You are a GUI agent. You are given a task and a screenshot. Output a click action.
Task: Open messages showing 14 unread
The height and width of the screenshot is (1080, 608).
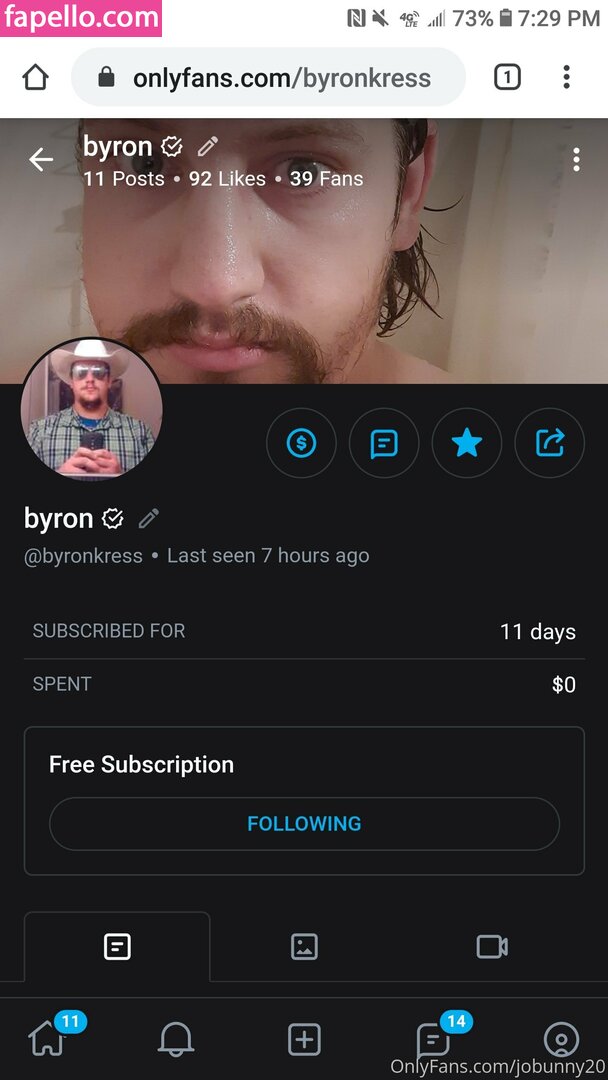(433, 1040)
